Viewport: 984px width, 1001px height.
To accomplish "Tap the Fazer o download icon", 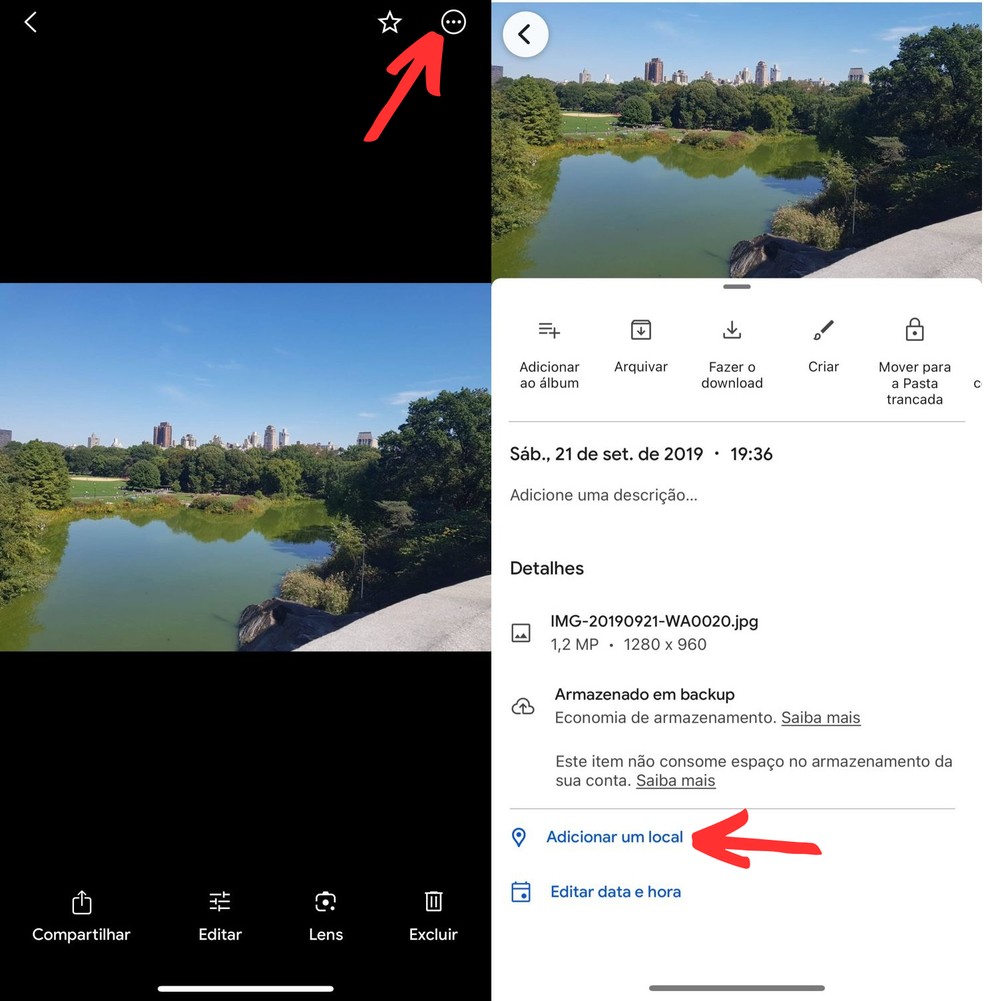I will [x=732, y=329].
